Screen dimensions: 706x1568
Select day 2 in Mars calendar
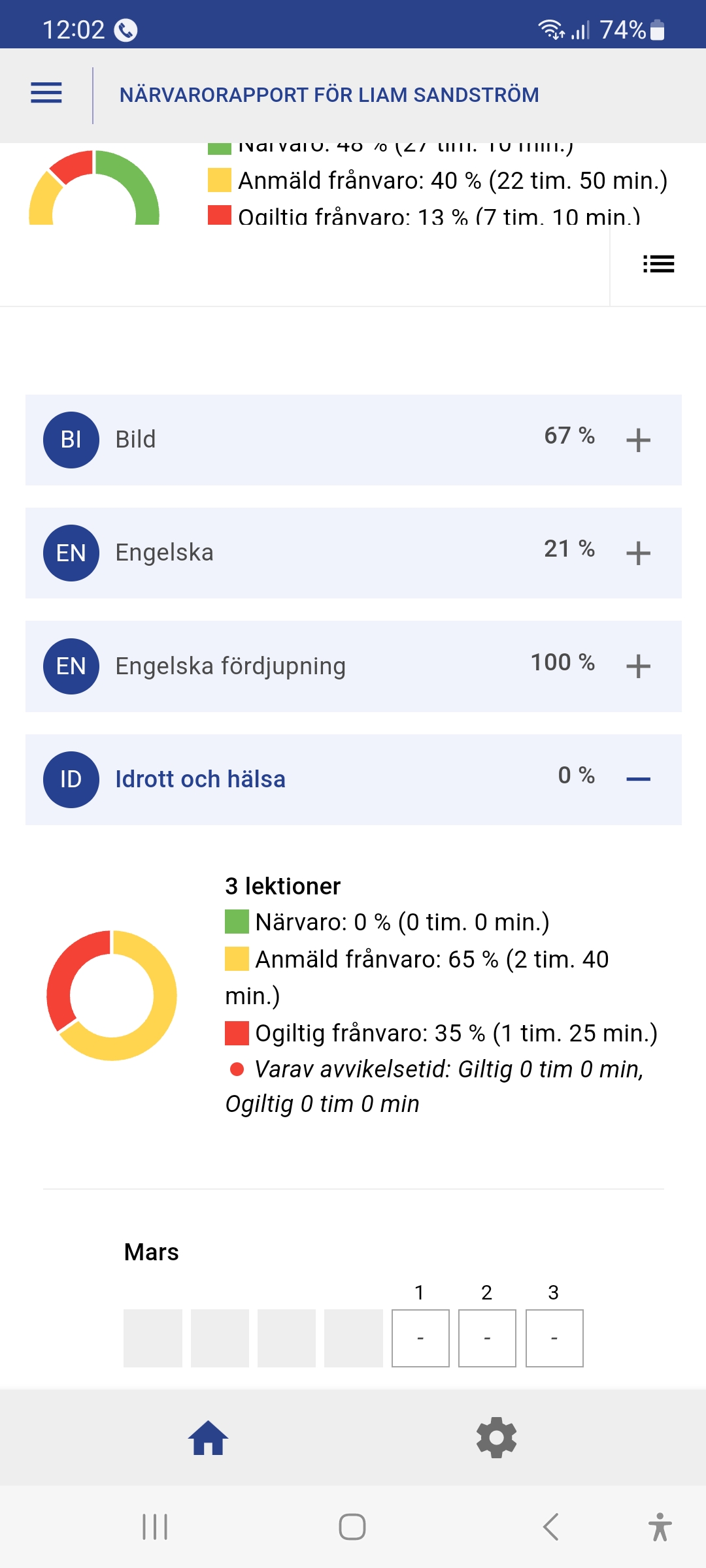[x=487, y=1338]
